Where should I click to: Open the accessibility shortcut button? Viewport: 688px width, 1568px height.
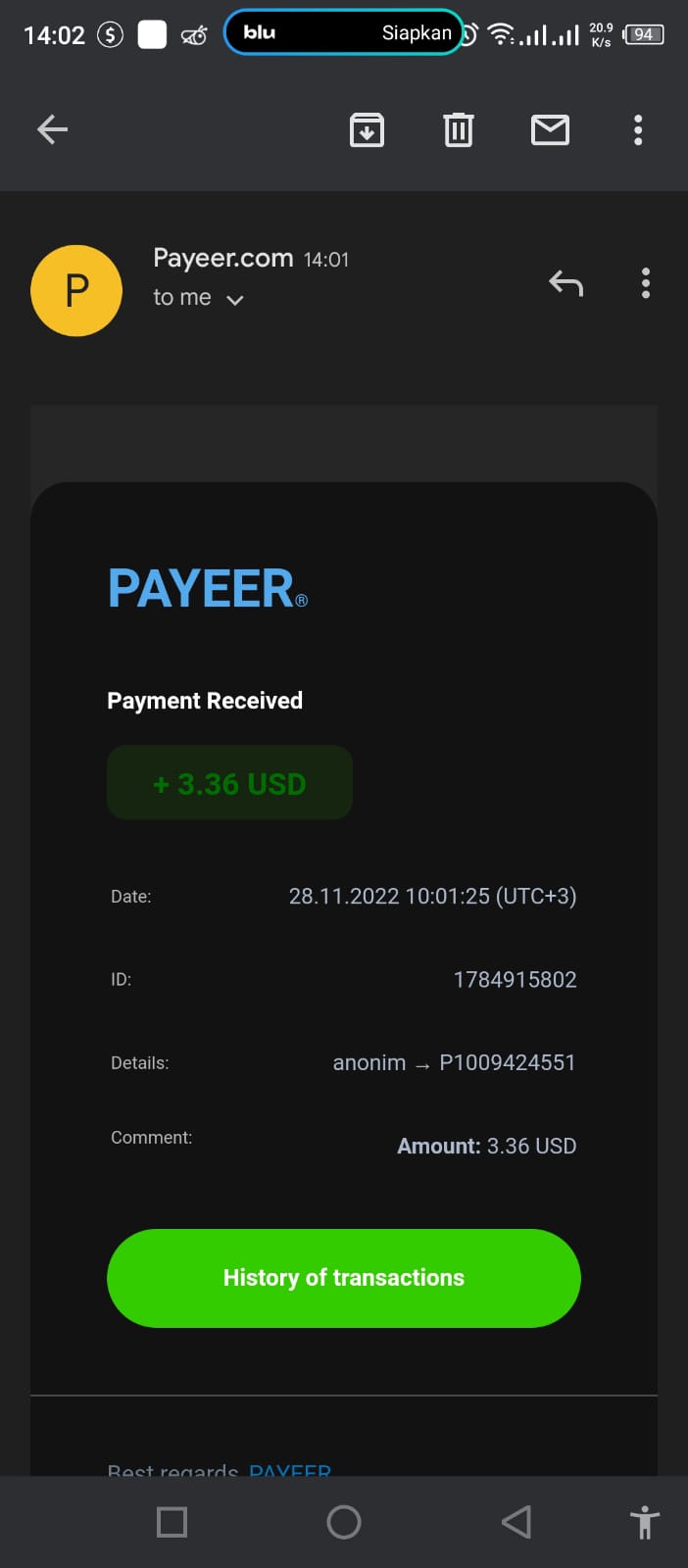(645, 1522)
